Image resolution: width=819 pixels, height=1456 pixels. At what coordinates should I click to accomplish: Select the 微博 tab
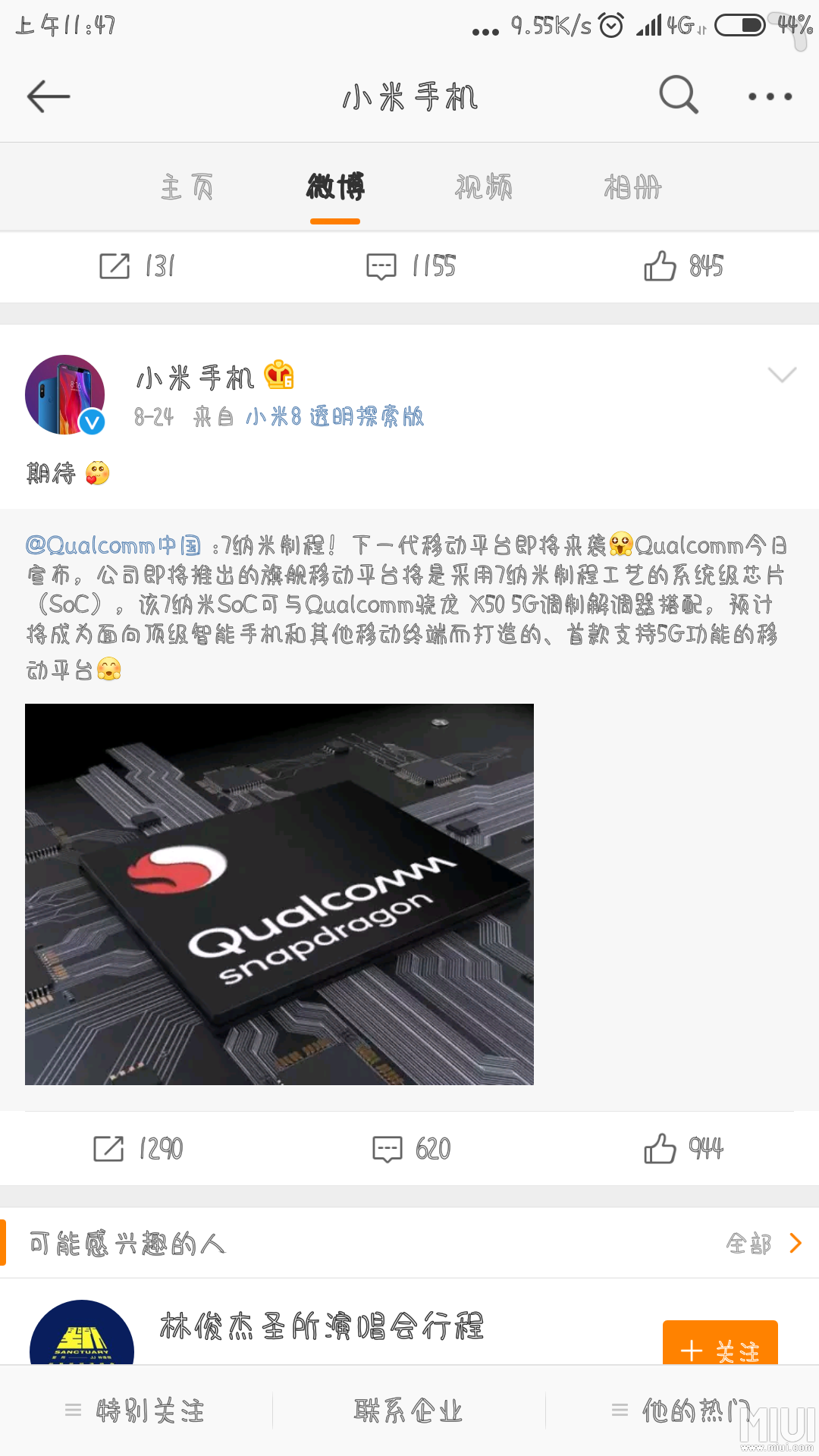click(x=335, y=187)
